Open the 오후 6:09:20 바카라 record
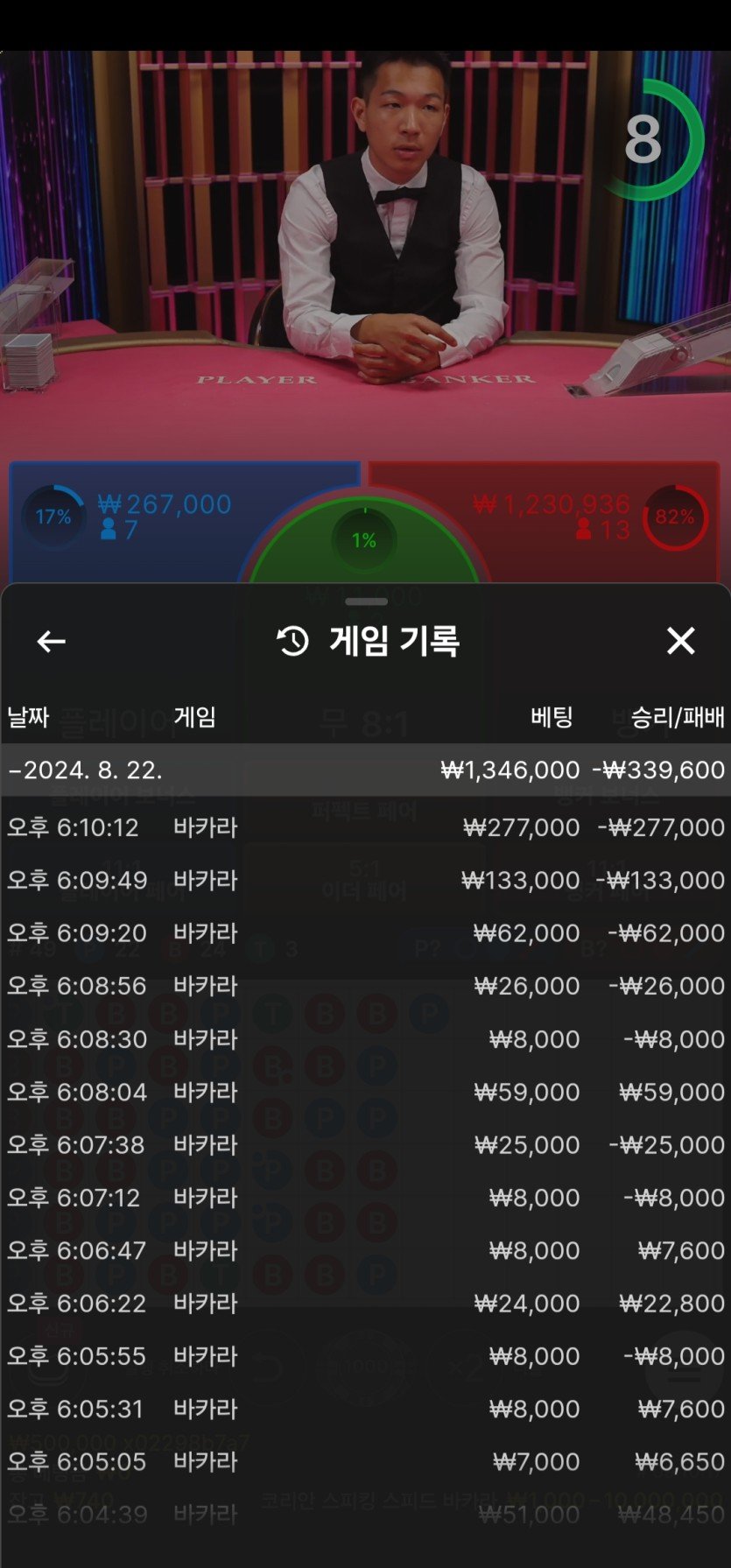 pyautogui.click(x=365, y=933)
